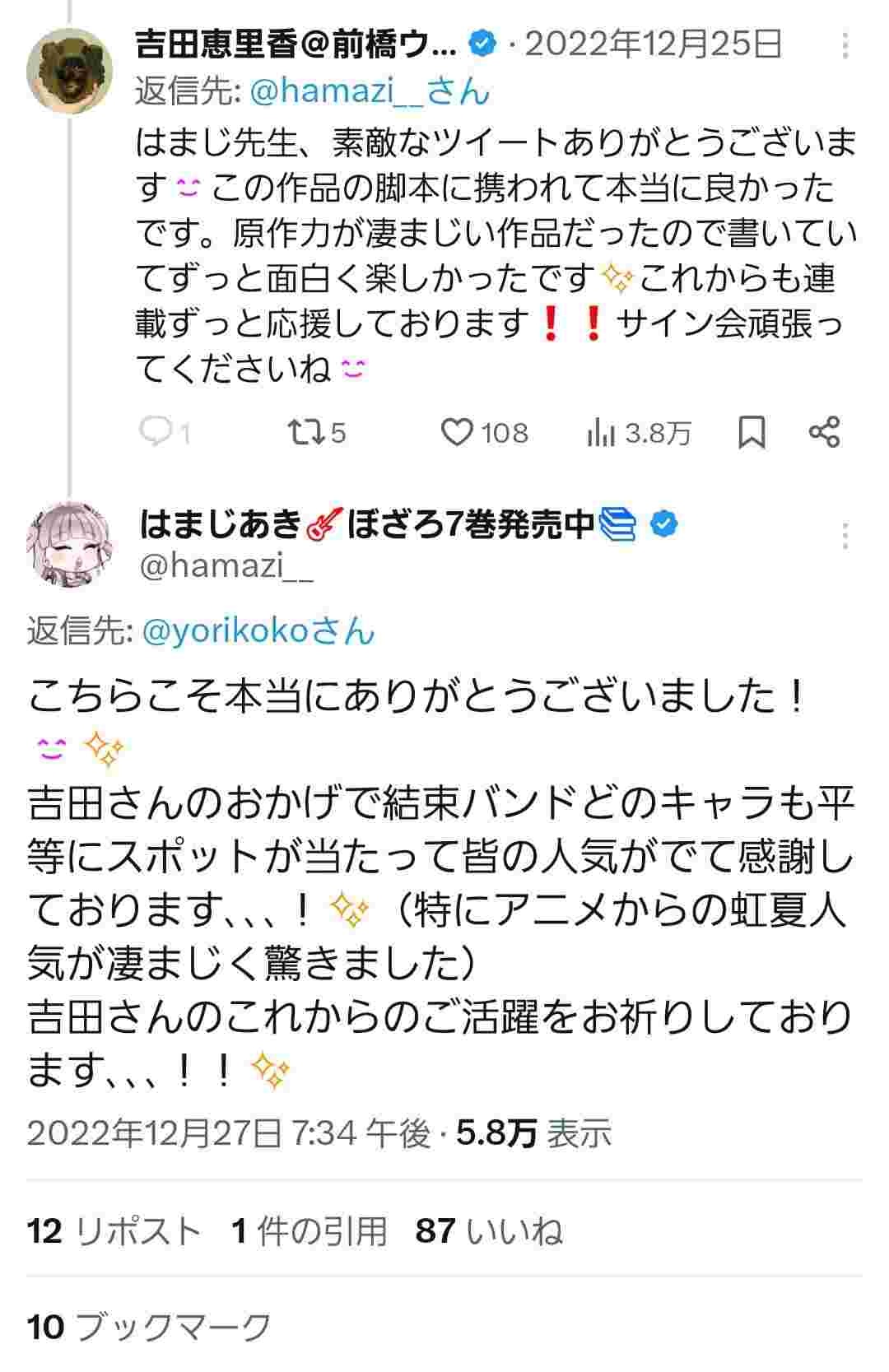Screen dimensions: 889x1372
Task: Share 吉田恵里香's tweet
Action: [x=824, y=432]
